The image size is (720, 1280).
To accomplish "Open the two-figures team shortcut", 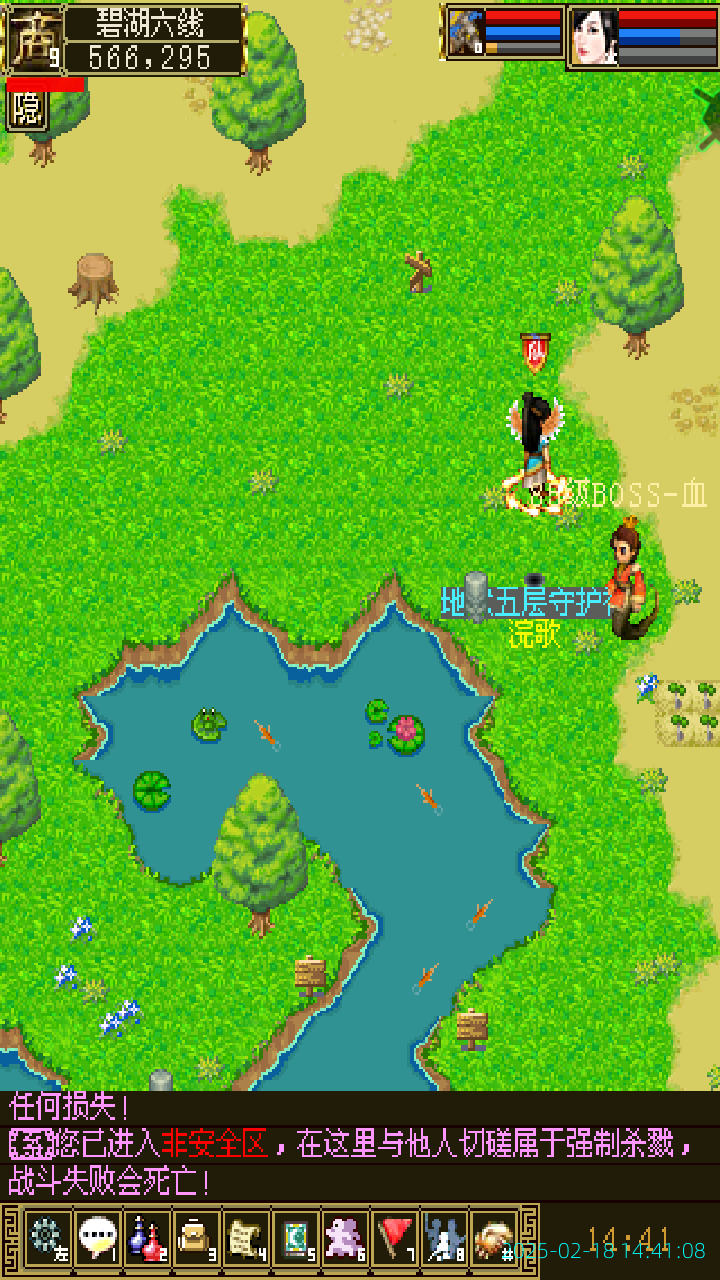I will pos(445,1238).
